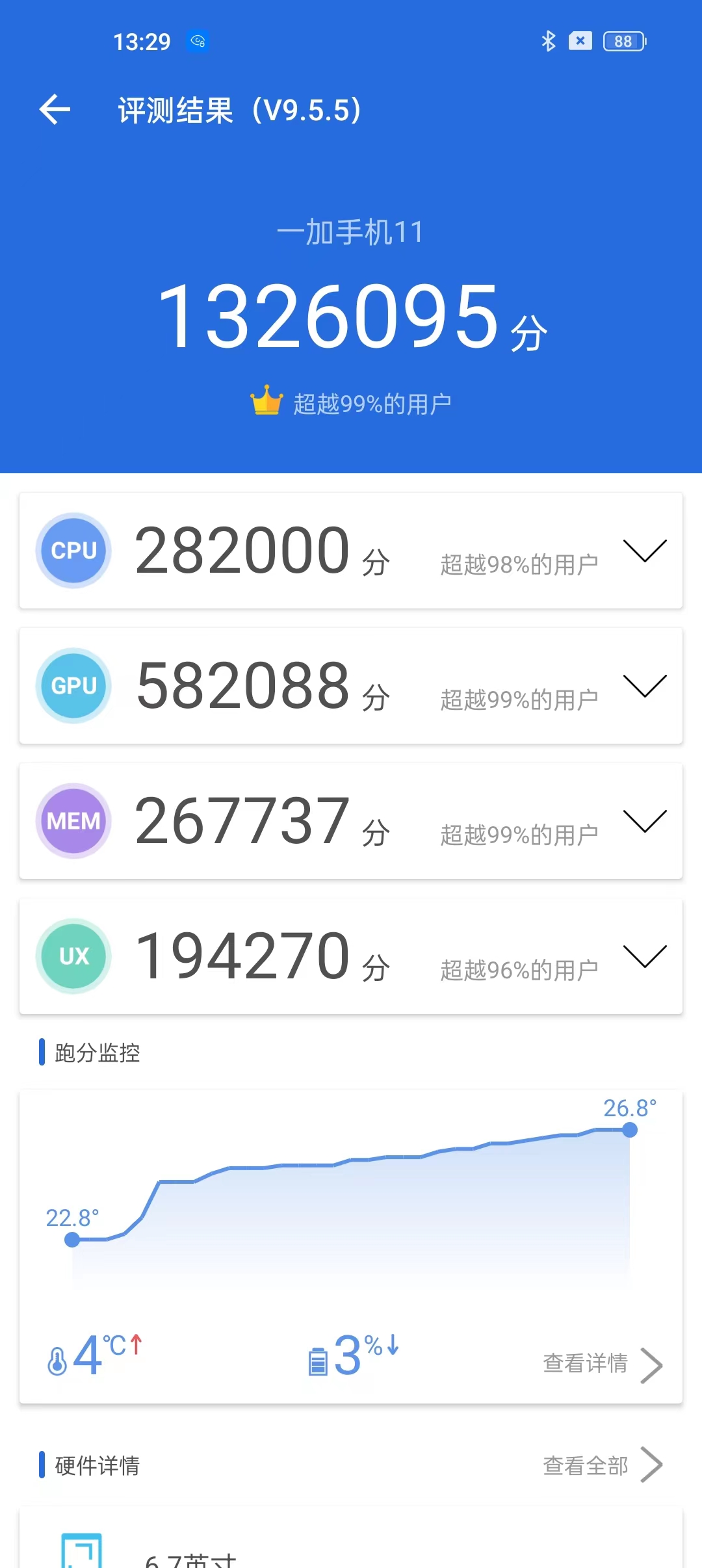Select the UX score icon
This screenshot has height=1568, width=702.
[73, 956]
